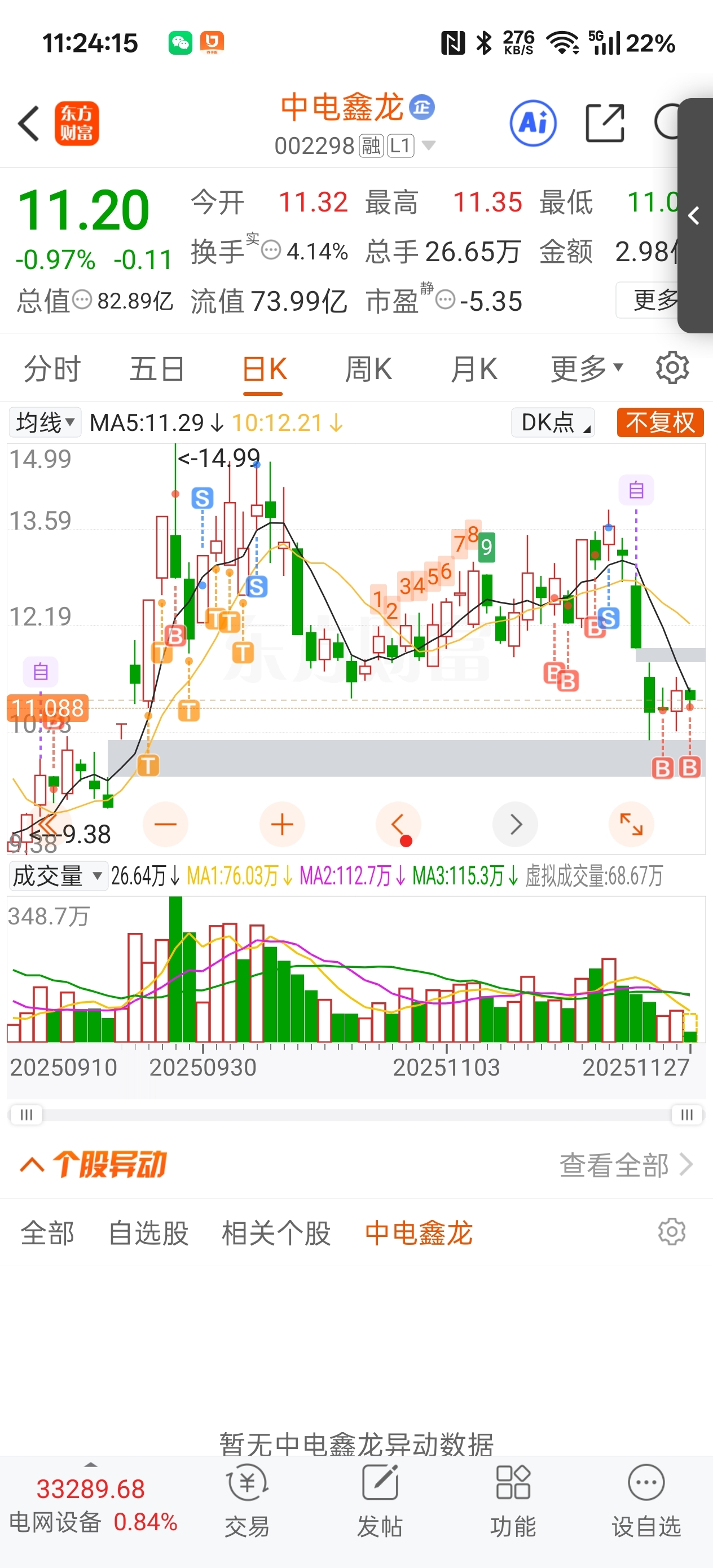Zoom in the K-line chart
This screenshot has height=1568, width=713.
click(x=282, y=825)
